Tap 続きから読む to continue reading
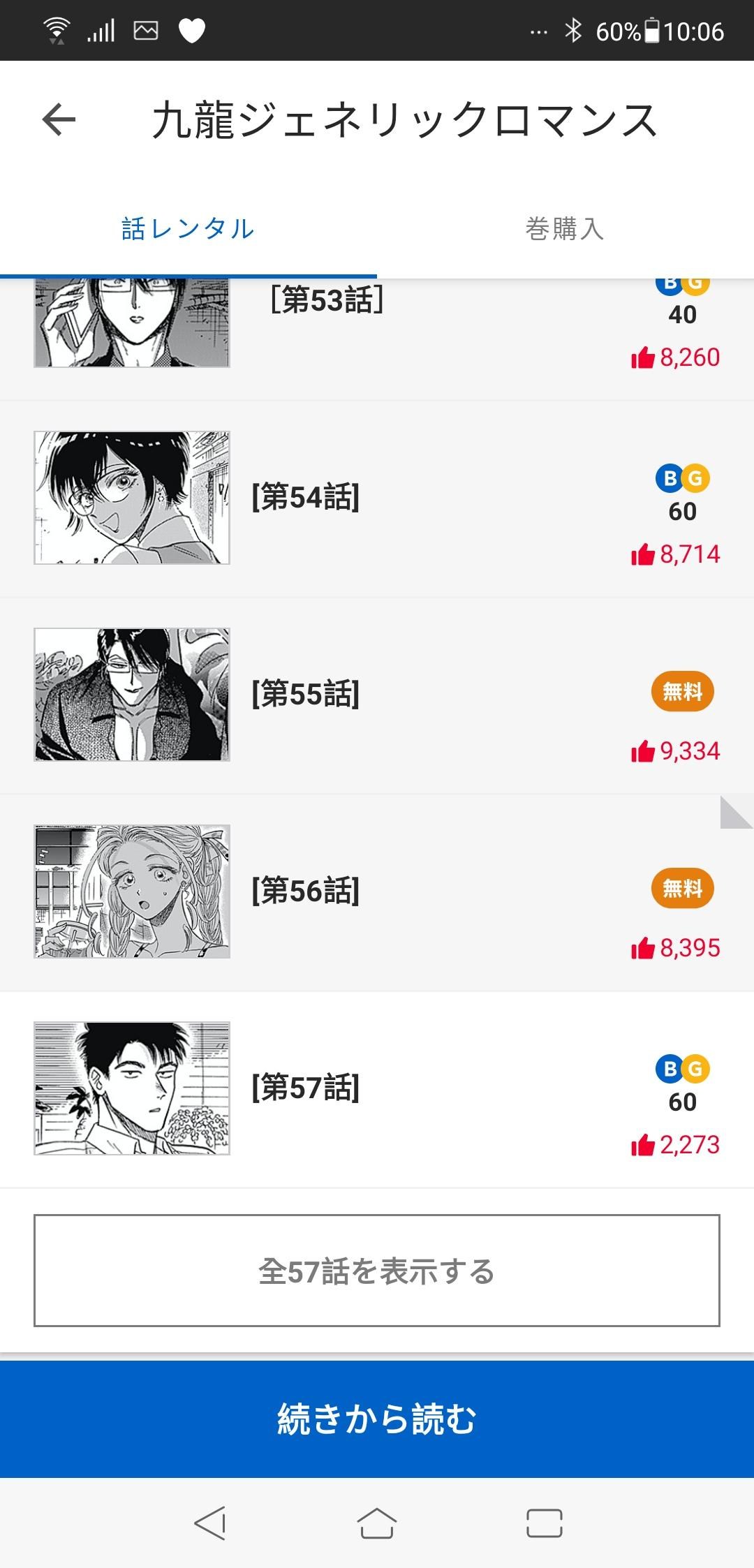The image size is (754, 1568). point(376,1419)
